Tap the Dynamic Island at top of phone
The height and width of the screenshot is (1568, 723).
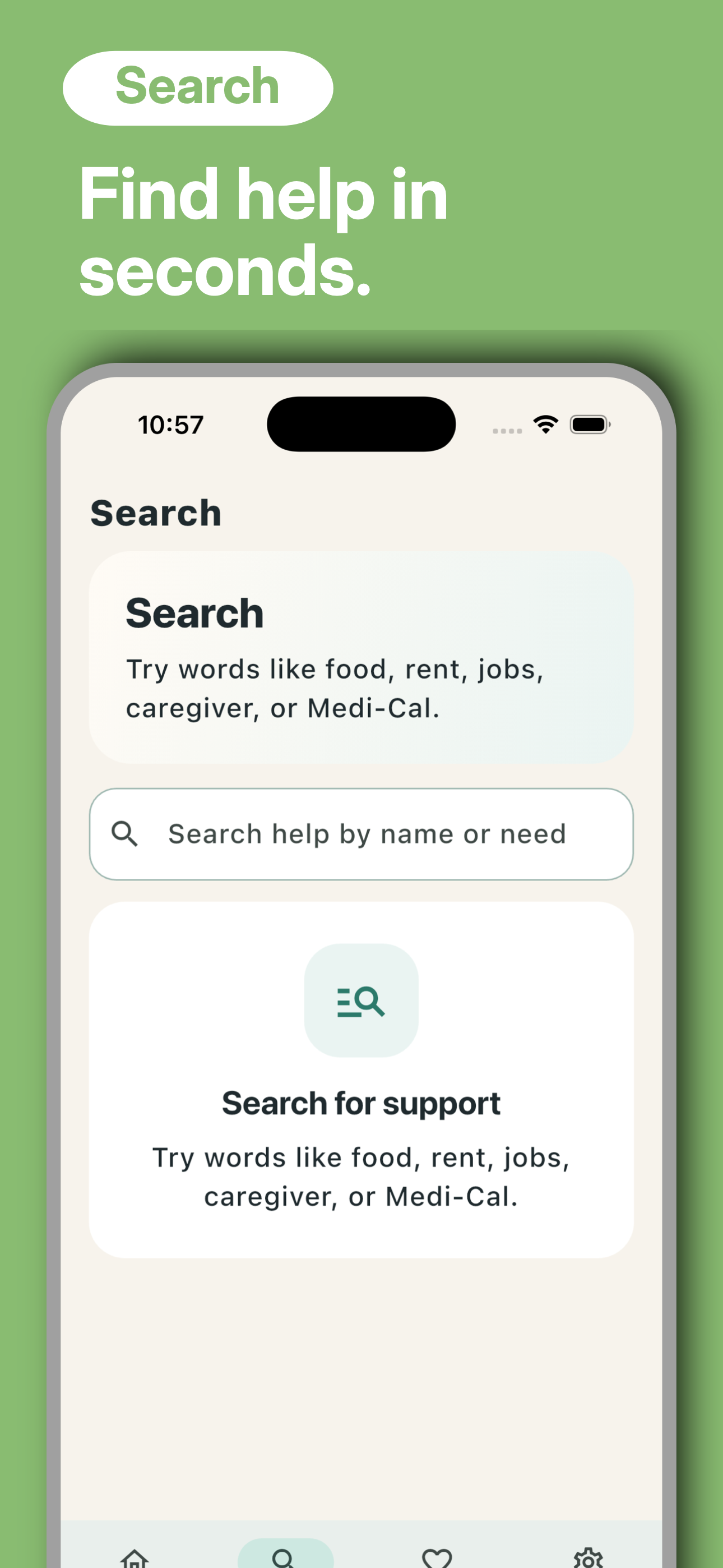pyautogui.click(x=361, y=425)
